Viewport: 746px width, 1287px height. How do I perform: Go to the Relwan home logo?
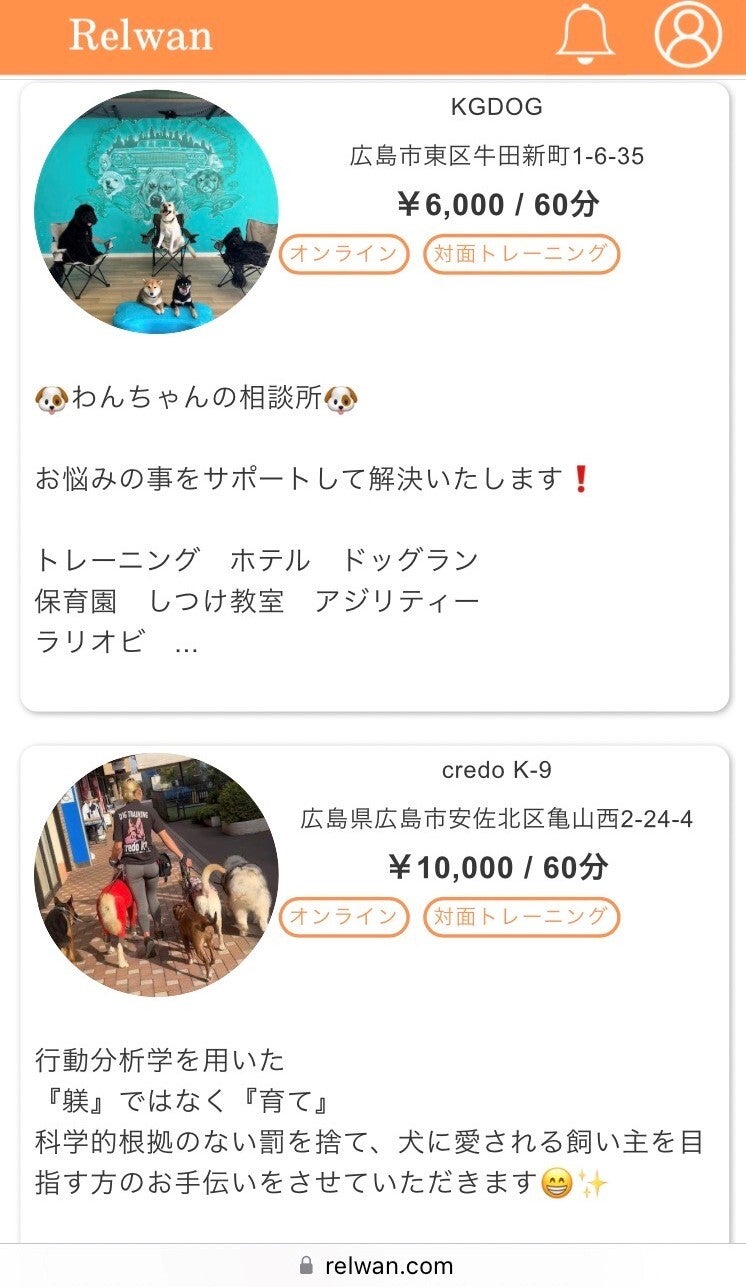click(x=141, y=36)
